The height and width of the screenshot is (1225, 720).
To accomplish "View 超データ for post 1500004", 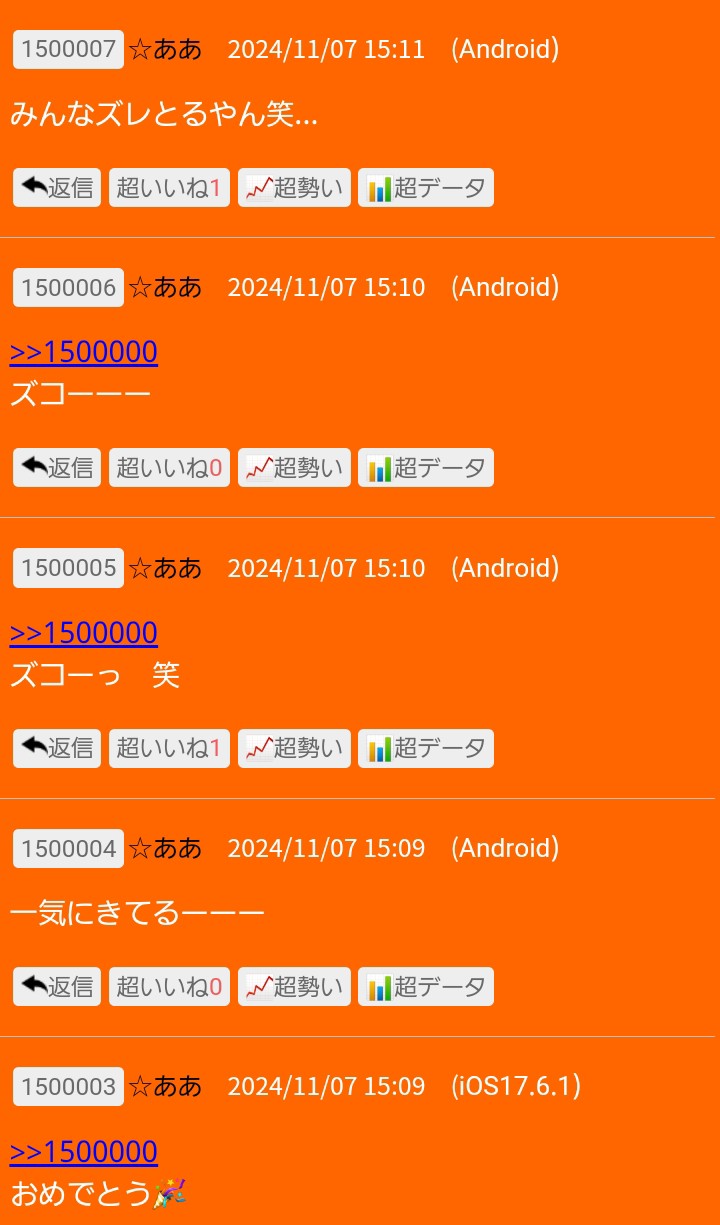I will pyautogui.click(x=426, y=986).
